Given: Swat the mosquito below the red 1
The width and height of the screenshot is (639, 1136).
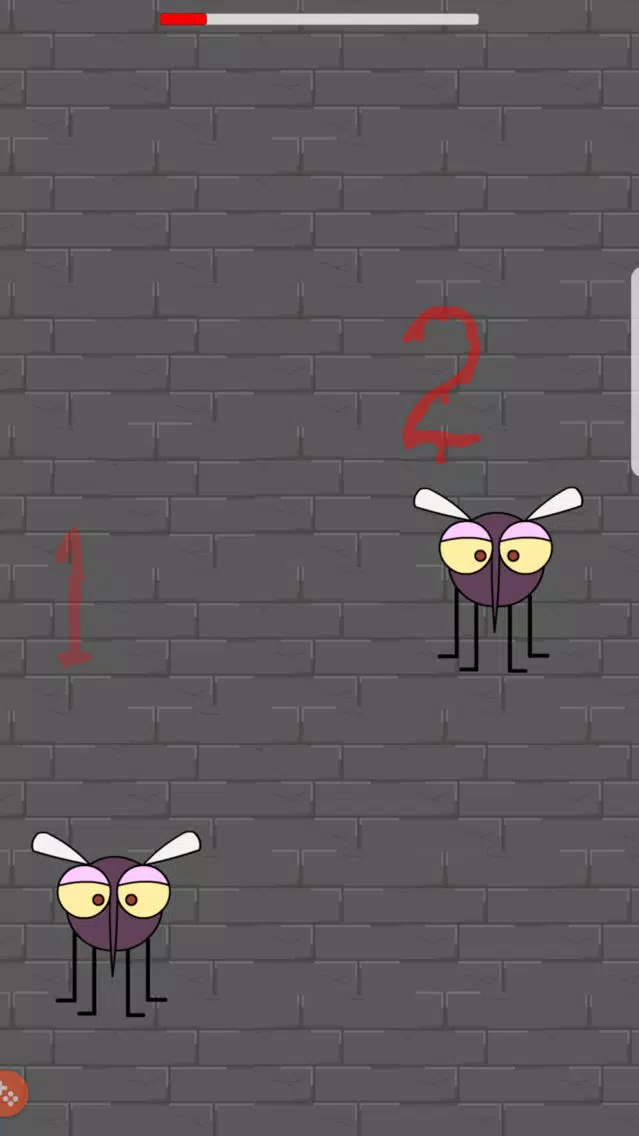Looking at the screenshot, I should pyautogui.click(x=113, y=905).
